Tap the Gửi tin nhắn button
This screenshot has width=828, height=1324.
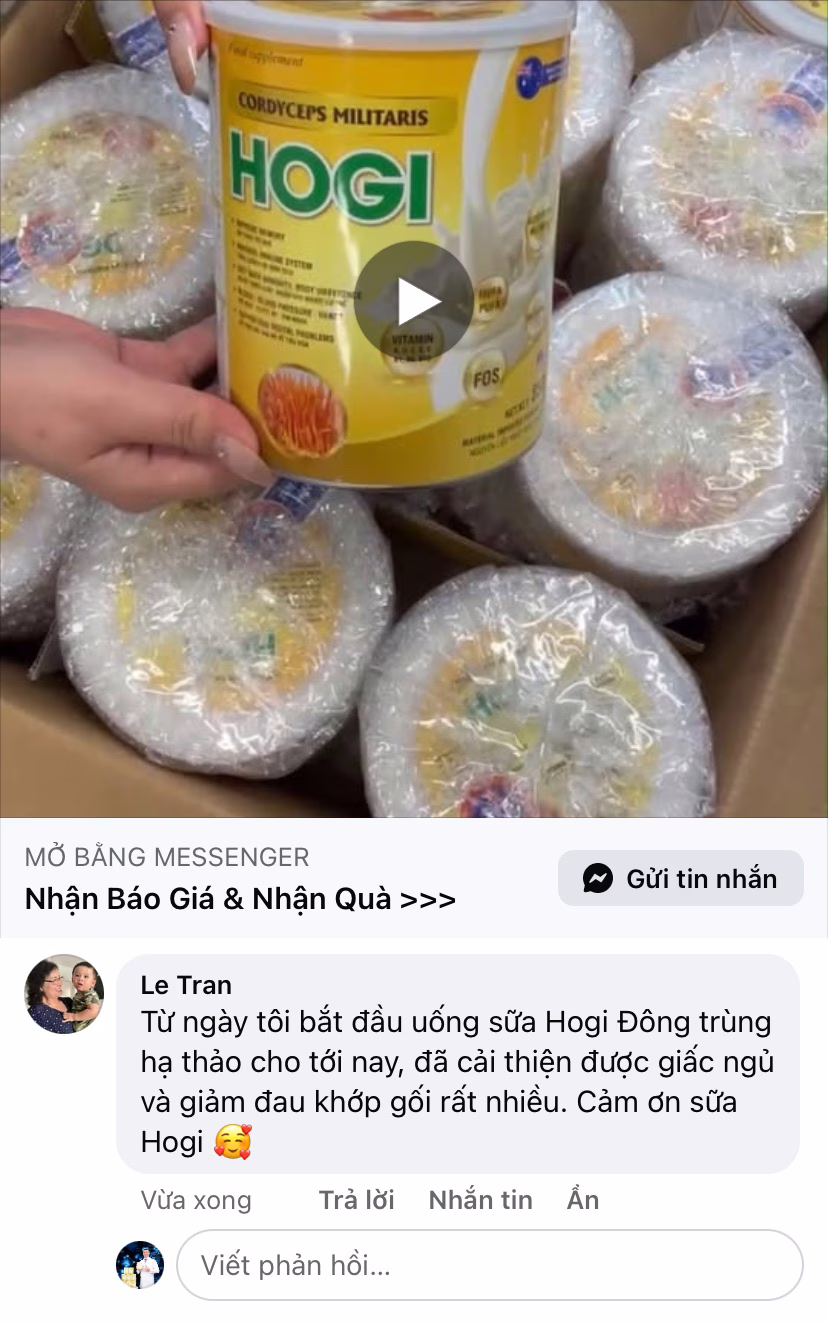(x=680, y=878)
